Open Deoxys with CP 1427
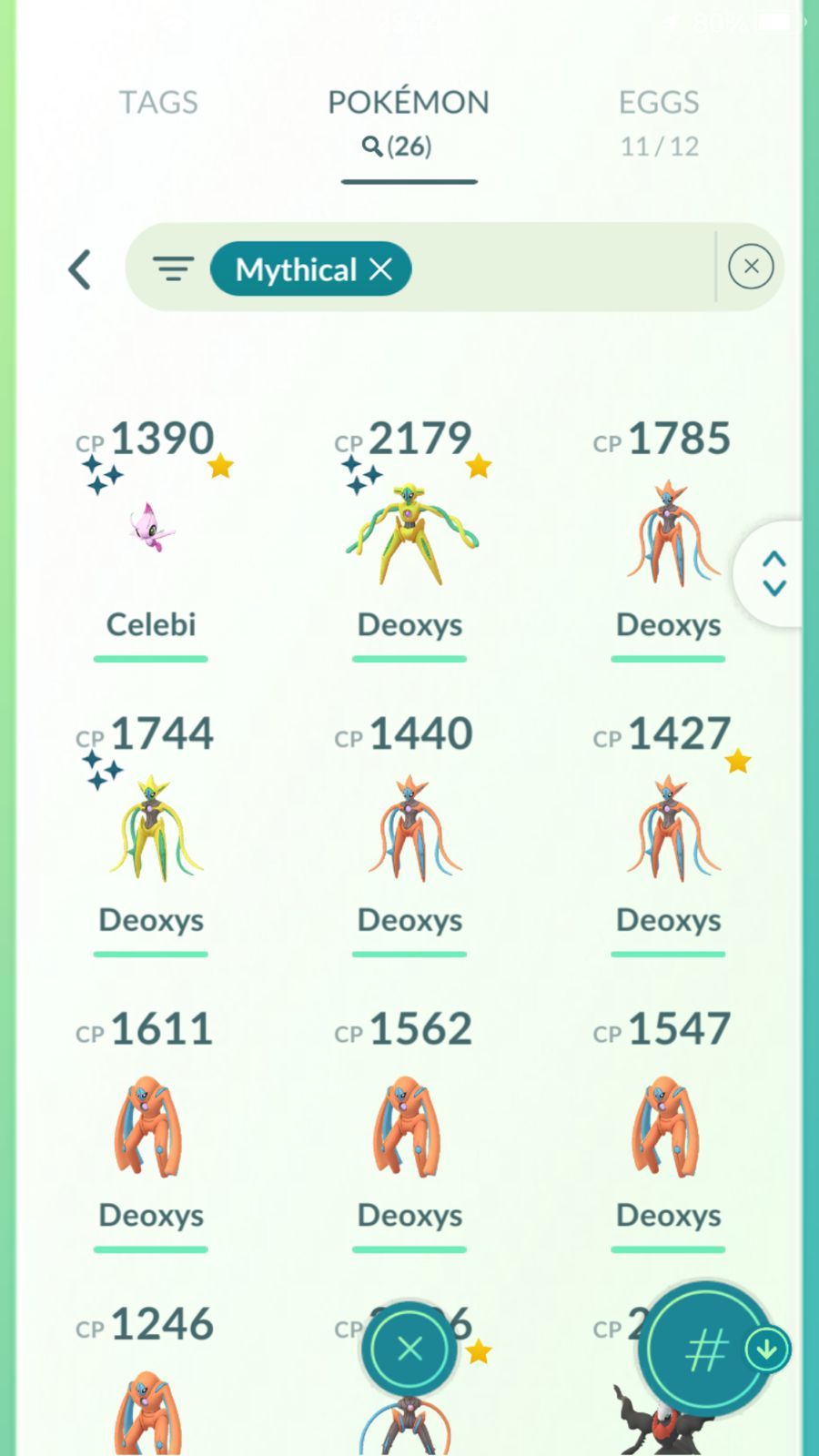This screenshot has height=1456, width=819. coord(668,834)
